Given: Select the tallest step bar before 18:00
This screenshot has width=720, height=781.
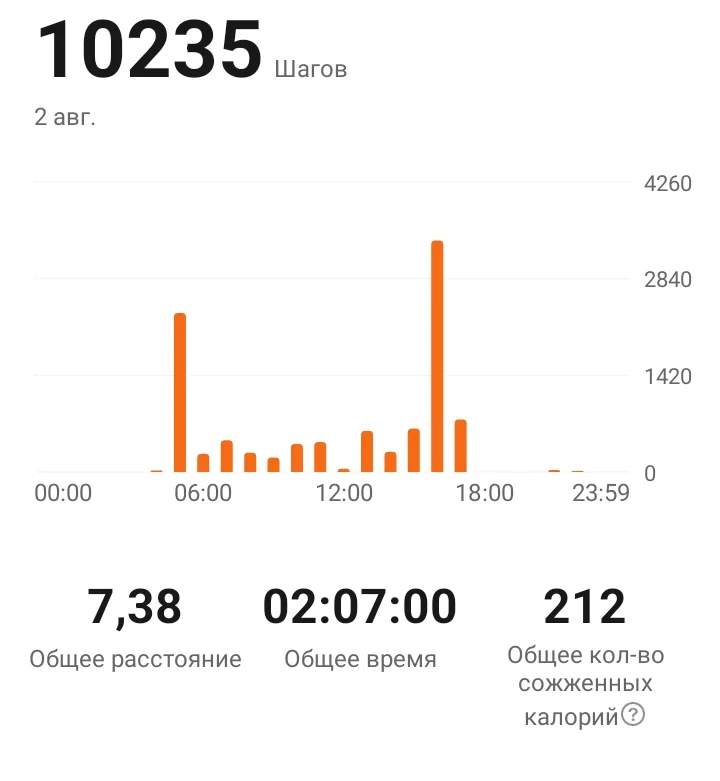Looking at the screenshot, I should 437,356.
